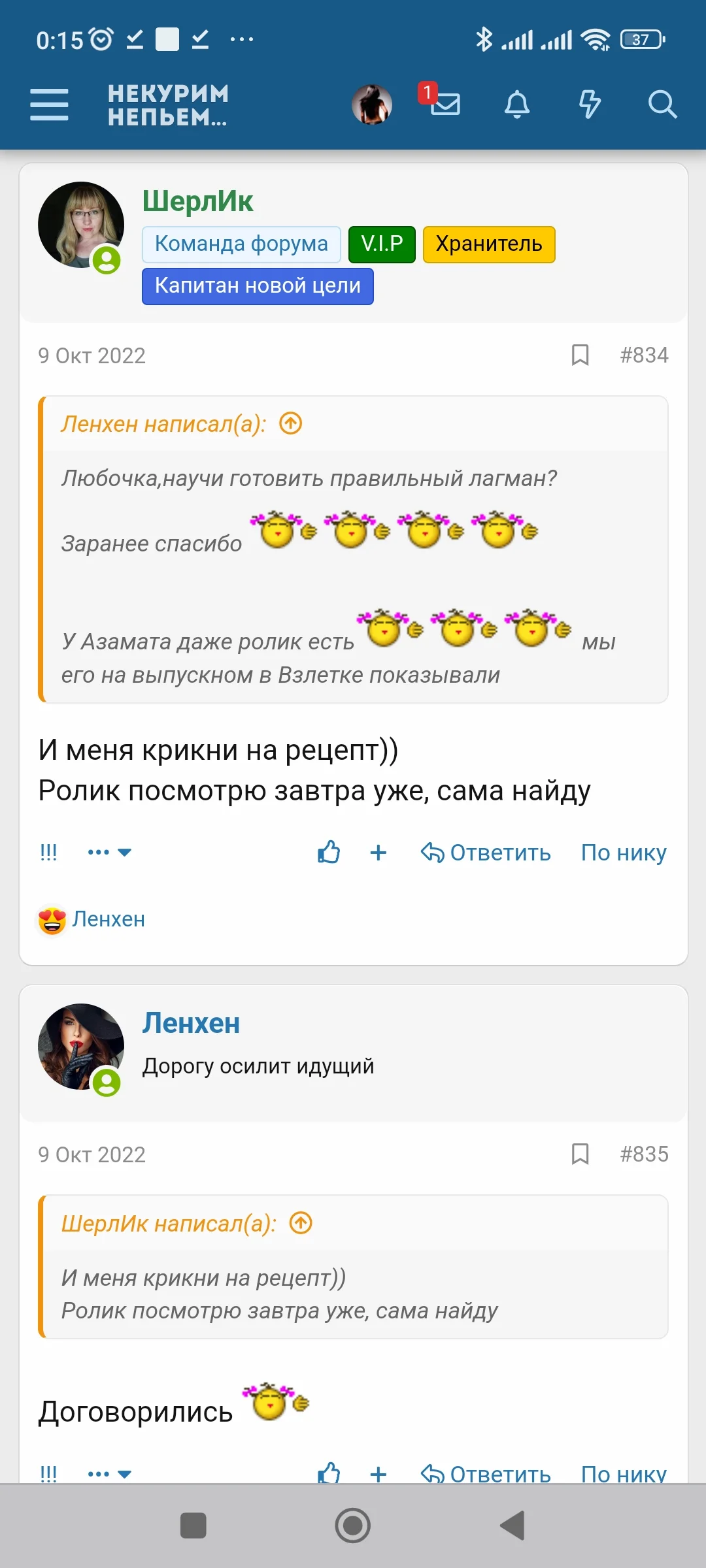Bookmark post #835

(x=580, y=1154)
